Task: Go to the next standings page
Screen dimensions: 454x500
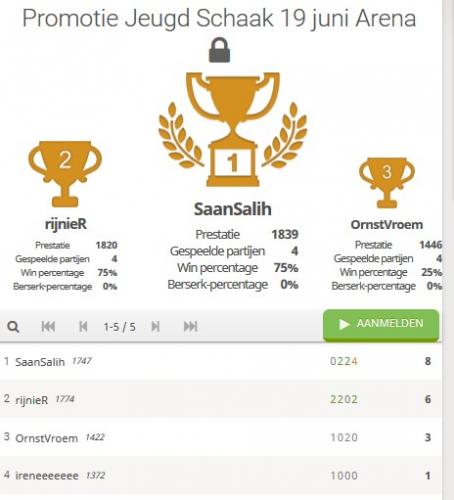Action: pos(155,326)
